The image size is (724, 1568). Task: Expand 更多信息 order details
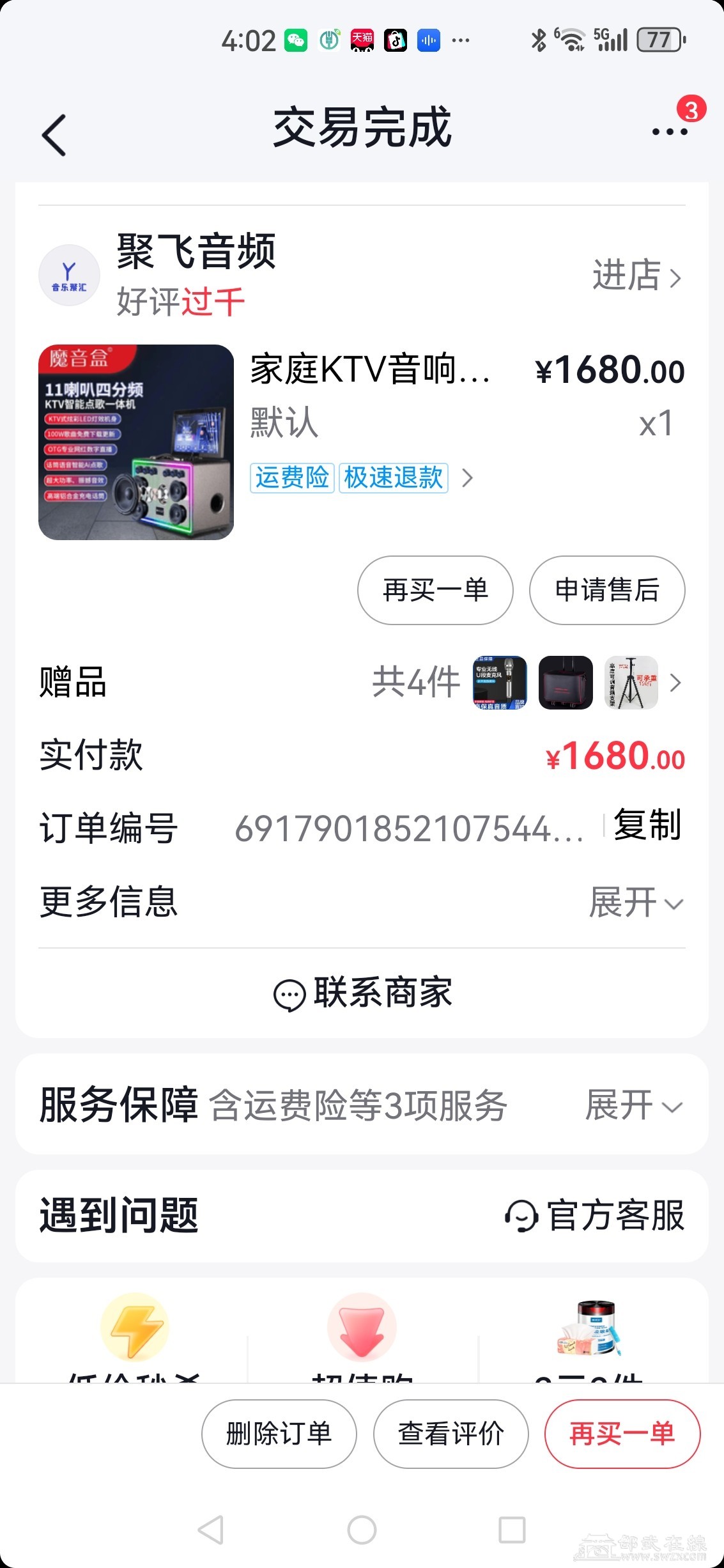click(x=636, y=902)
